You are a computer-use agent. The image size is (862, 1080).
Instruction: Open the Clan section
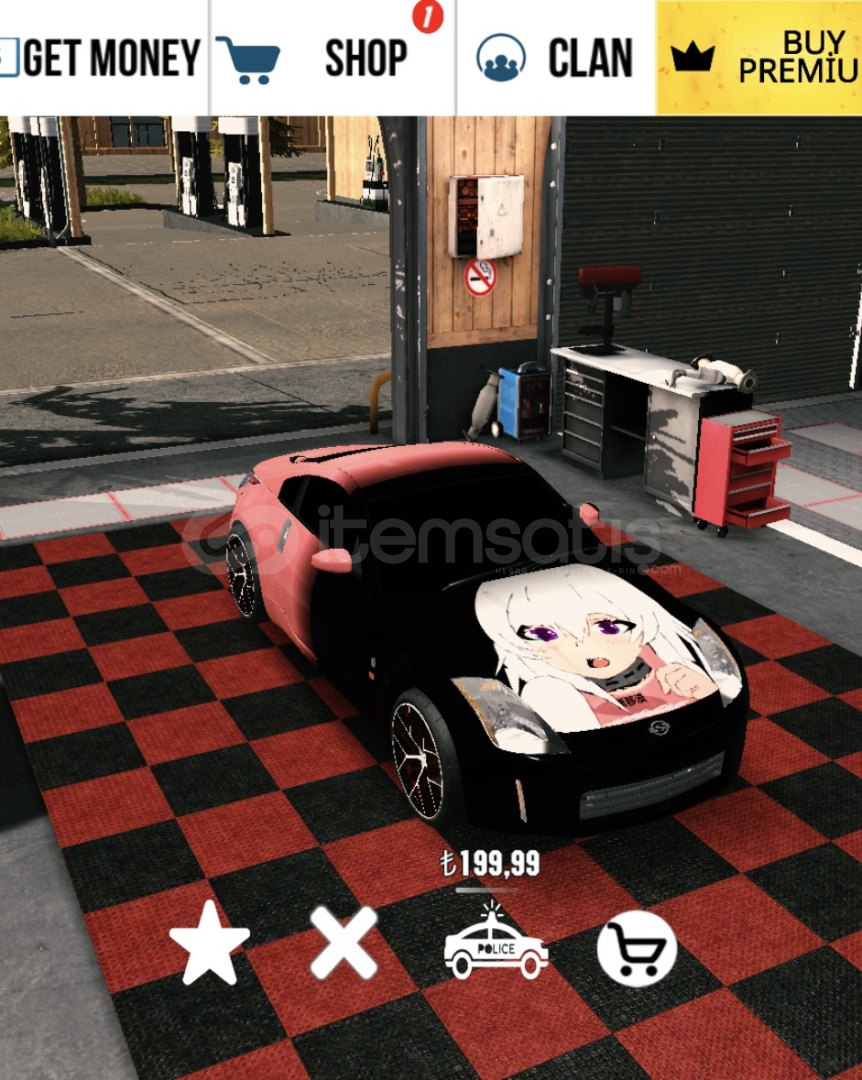[556, 58]
